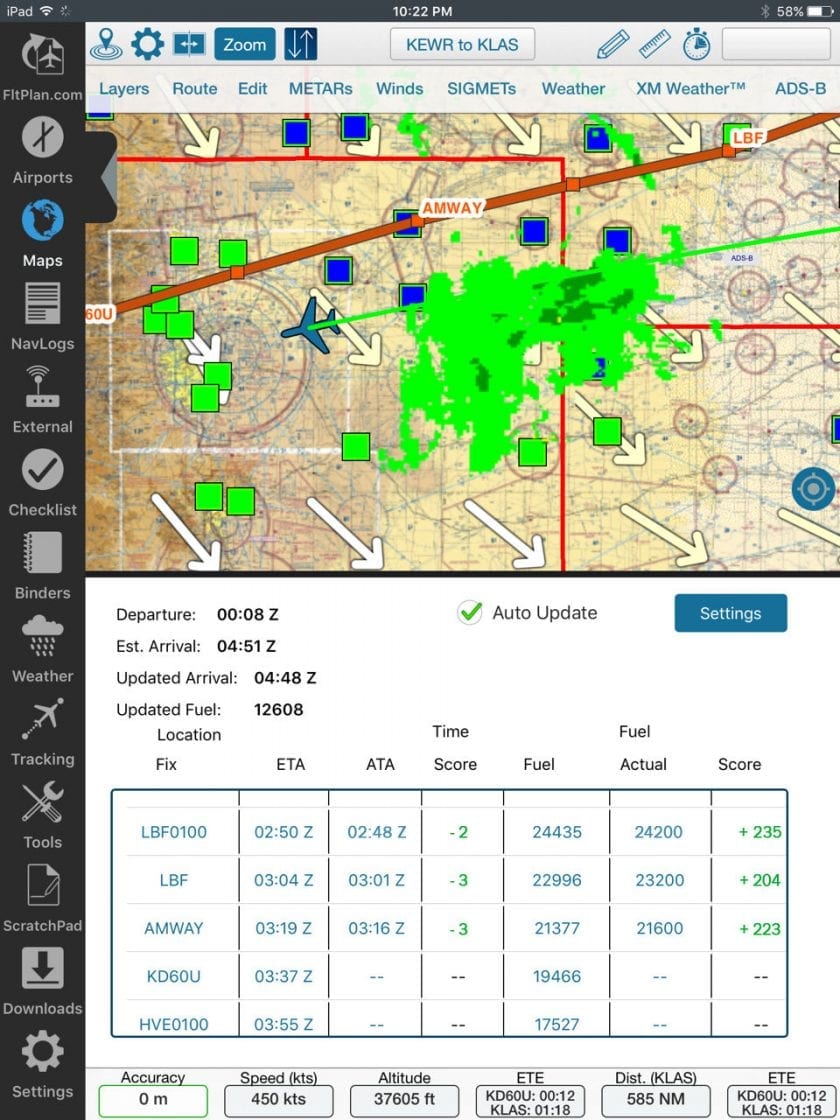Open the Winds overlay option
The height and width of the screenshot is (1120, 840).
[399, 88]
